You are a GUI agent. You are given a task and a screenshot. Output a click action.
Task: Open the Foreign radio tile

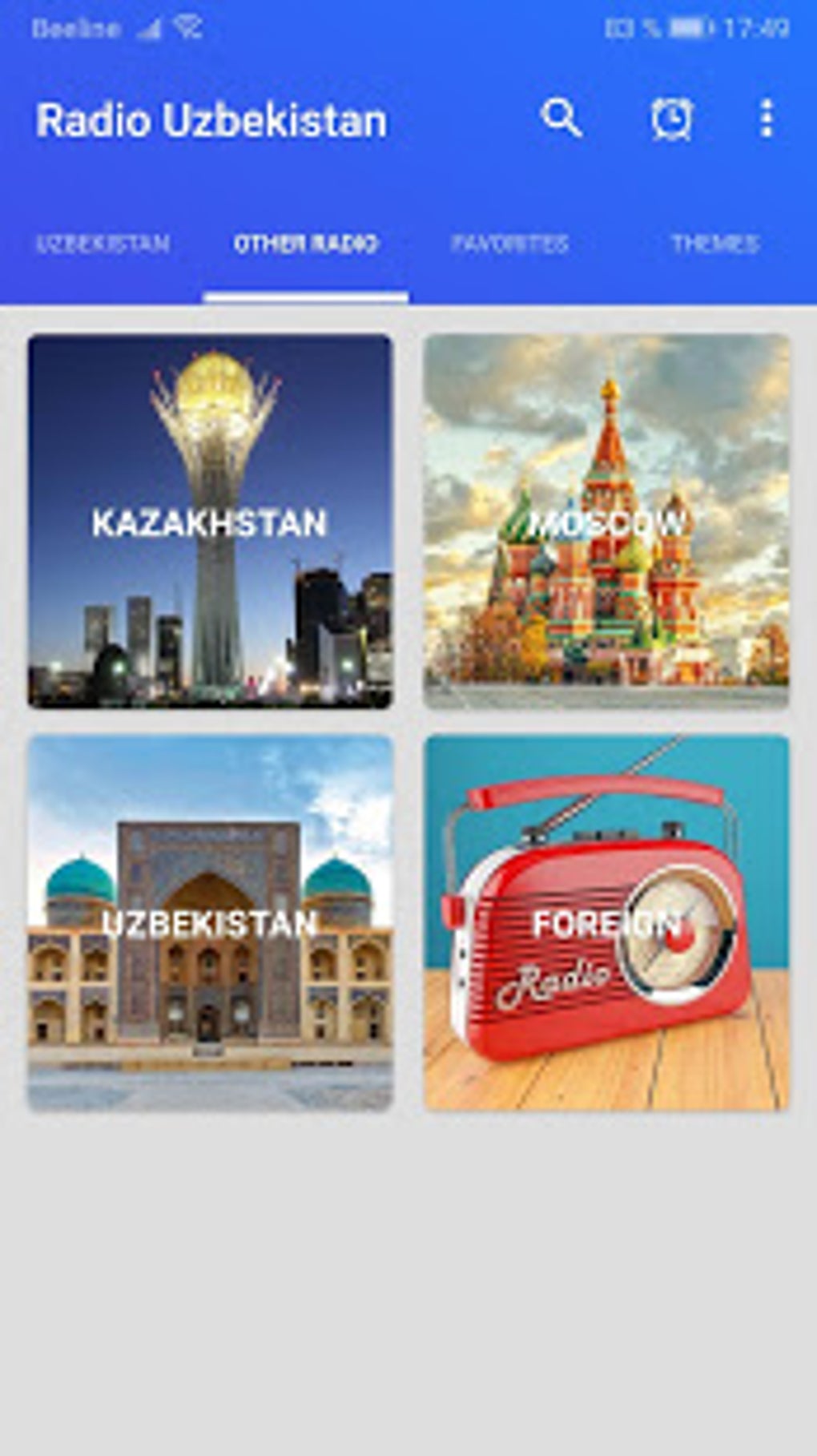606,922
